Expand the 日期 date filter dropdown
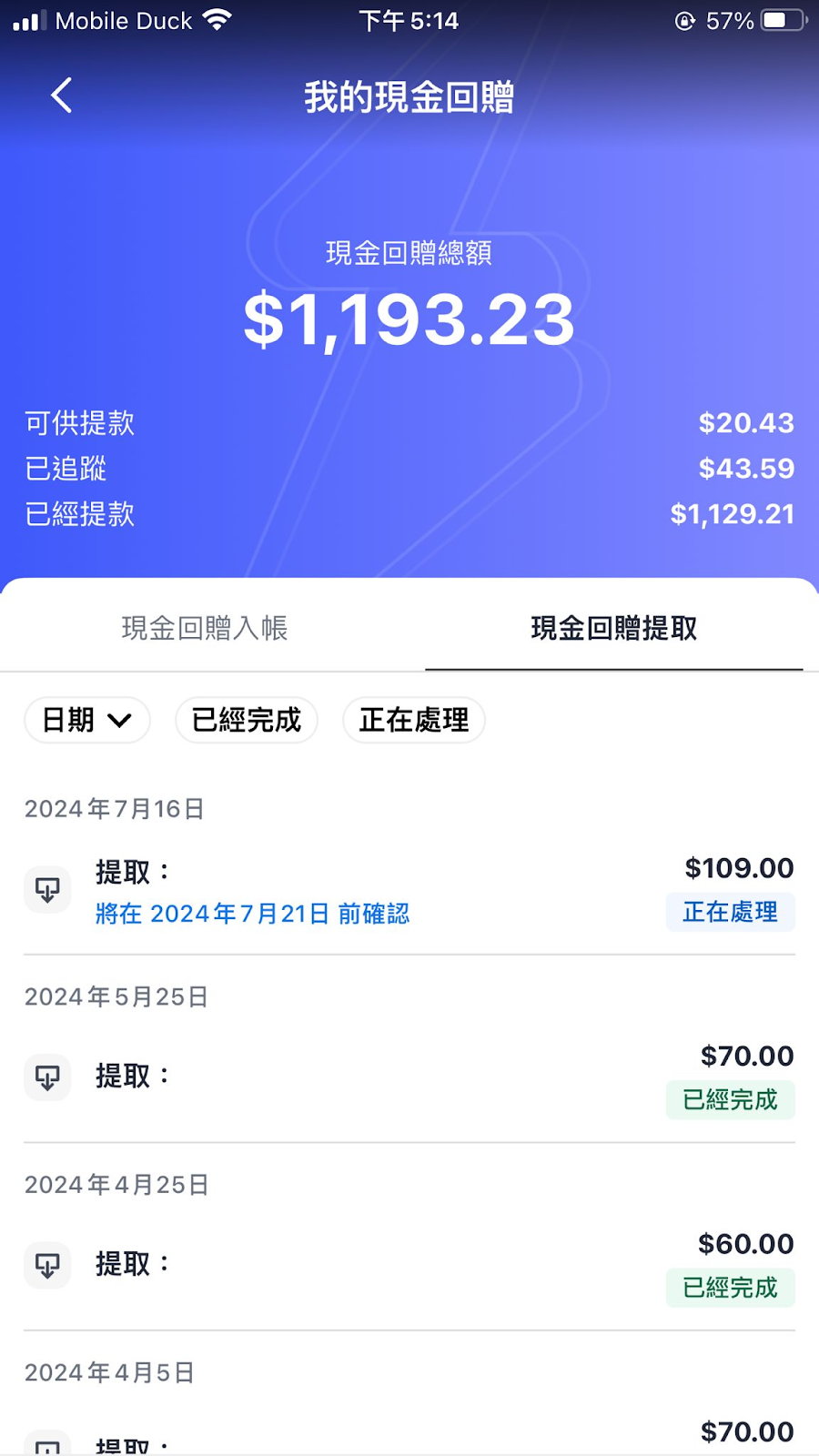 pyautogui.click(x=87, y=720)
